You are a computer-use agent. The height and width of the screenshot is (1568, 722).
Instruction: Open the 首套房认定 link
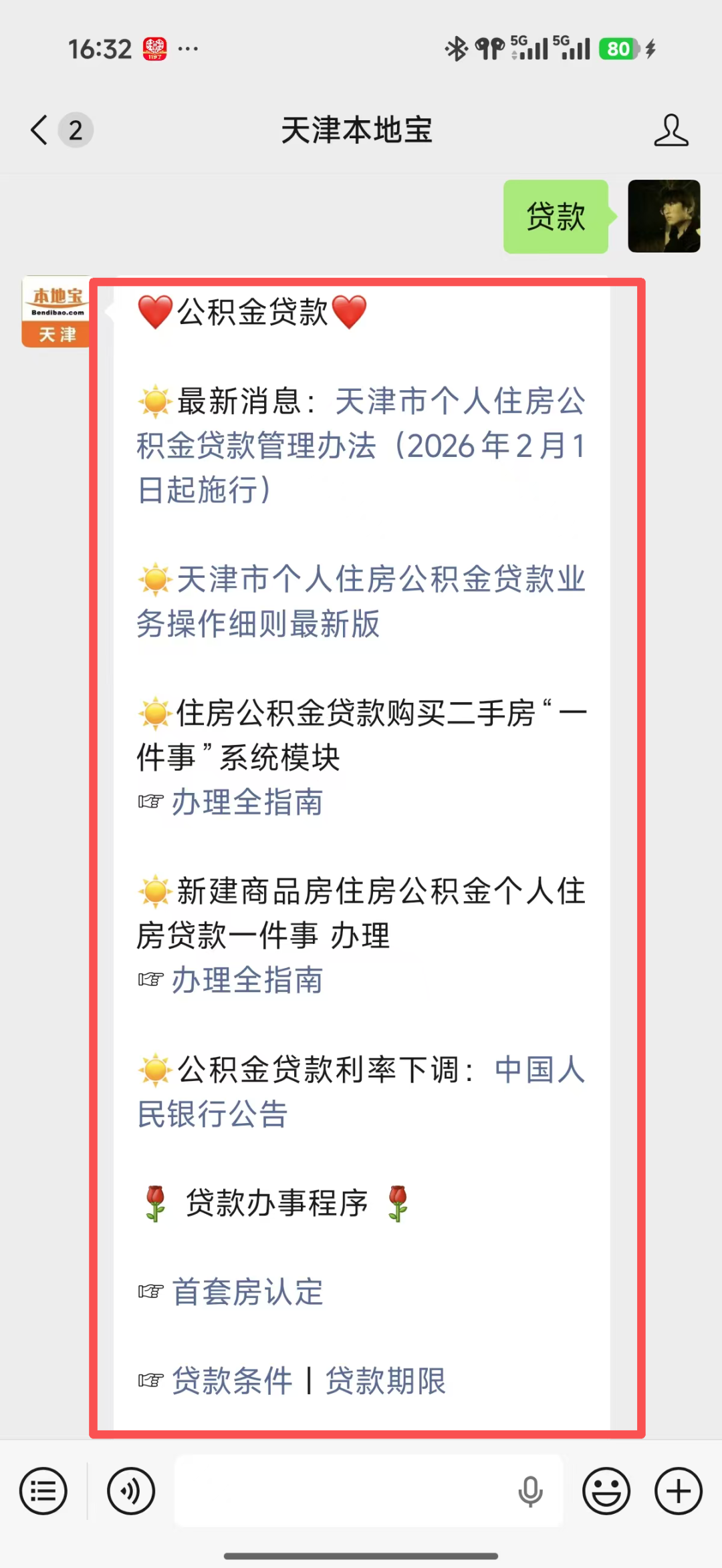tap(247, 1292)
